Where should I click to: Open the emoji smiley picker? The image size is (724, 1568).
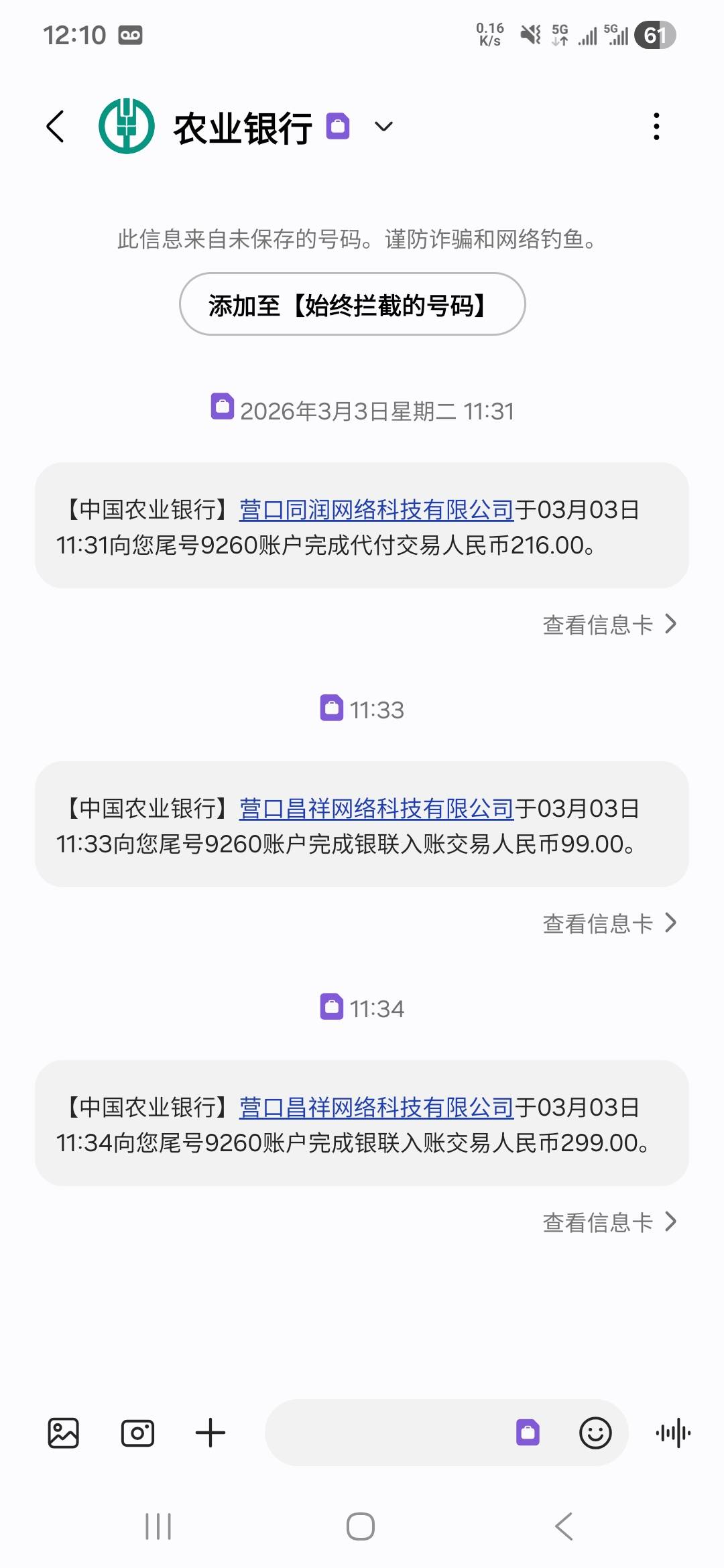[x=595, y=1433]
